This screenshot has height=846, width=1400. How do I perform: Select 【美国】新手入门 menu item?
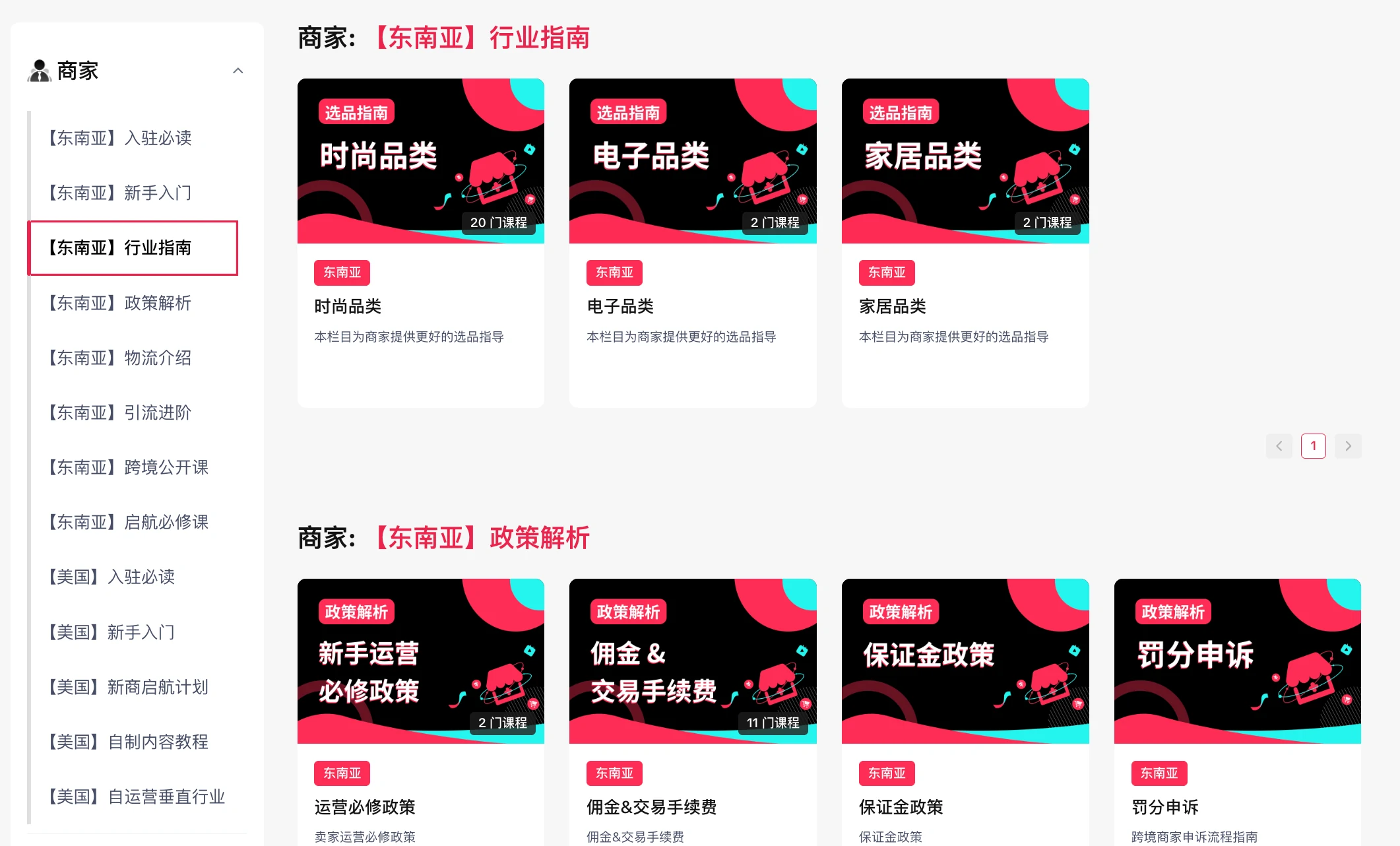pyautogui.click(x=111, y=632)
